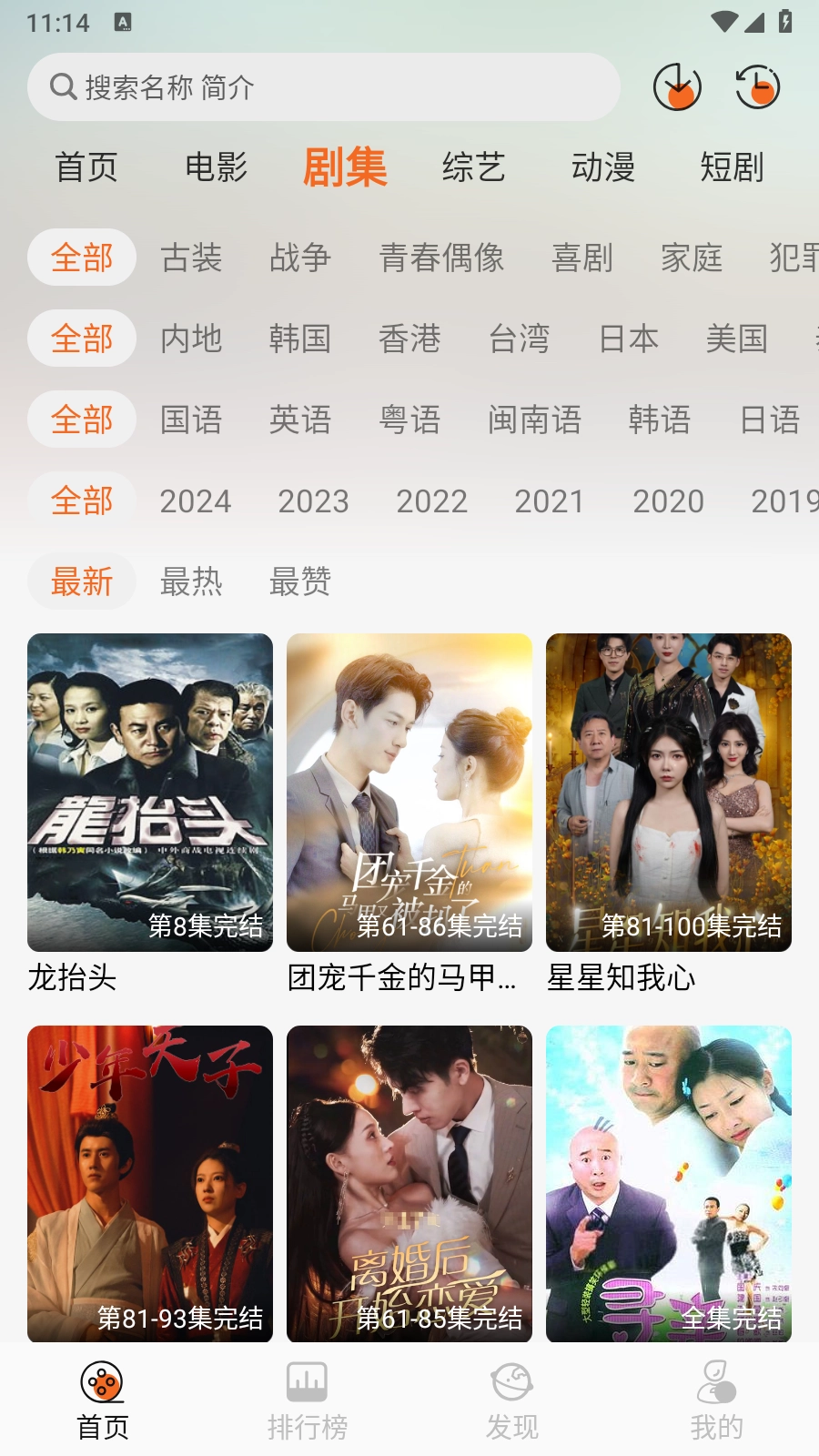
Task: Select the 首页 home icon in bottom bar
Action: click(x=102, y=1385)
